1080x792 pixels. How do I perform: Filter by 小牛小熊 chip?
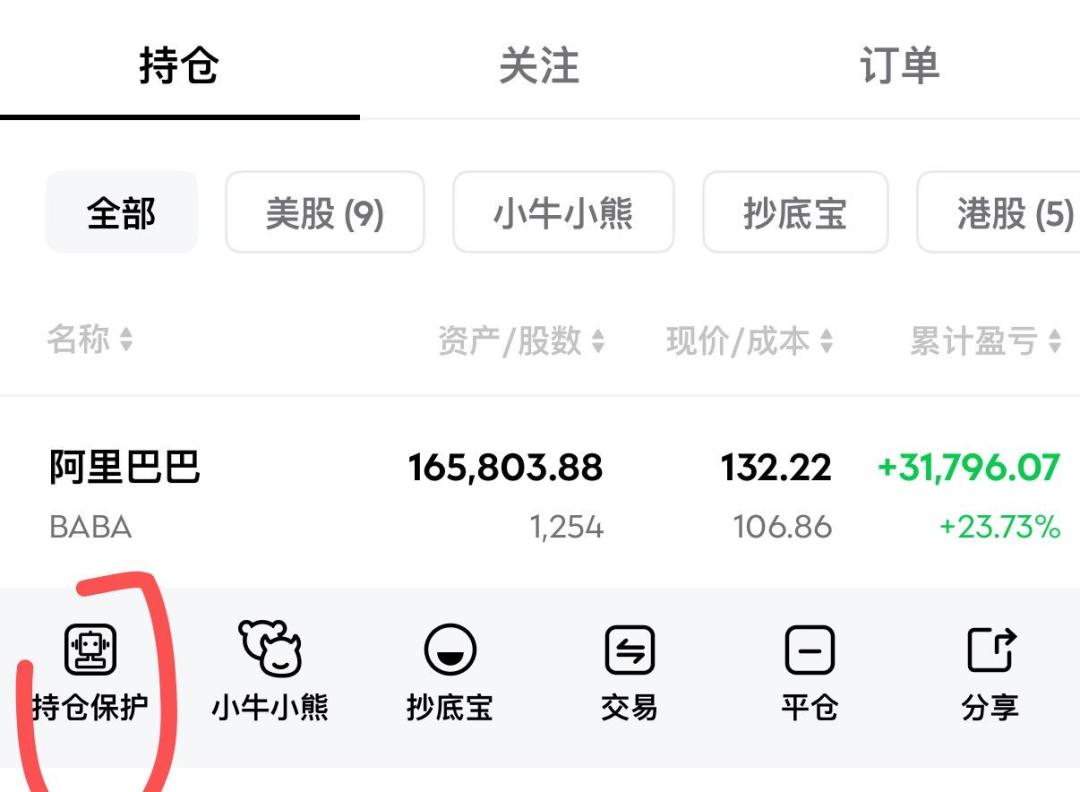click(563, 213)
